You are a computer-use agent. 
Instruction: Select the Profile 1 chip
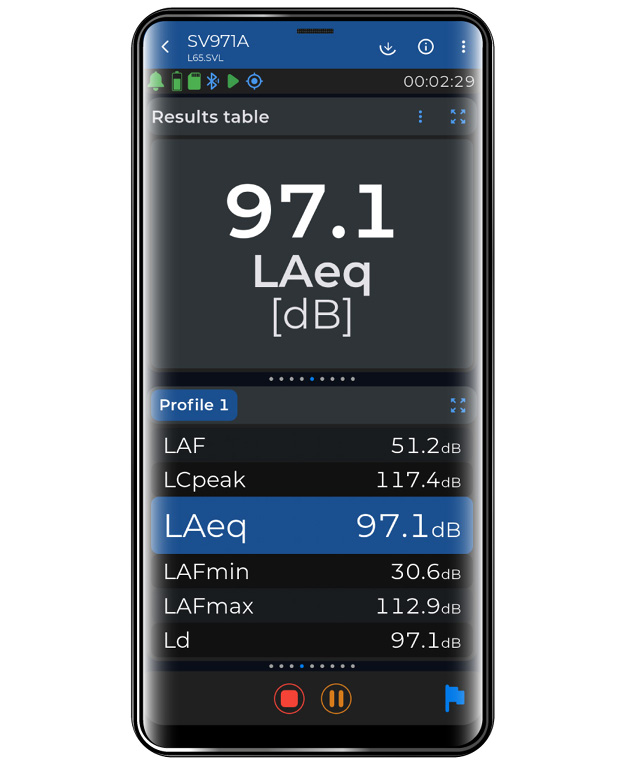click(x=194, y=405)
